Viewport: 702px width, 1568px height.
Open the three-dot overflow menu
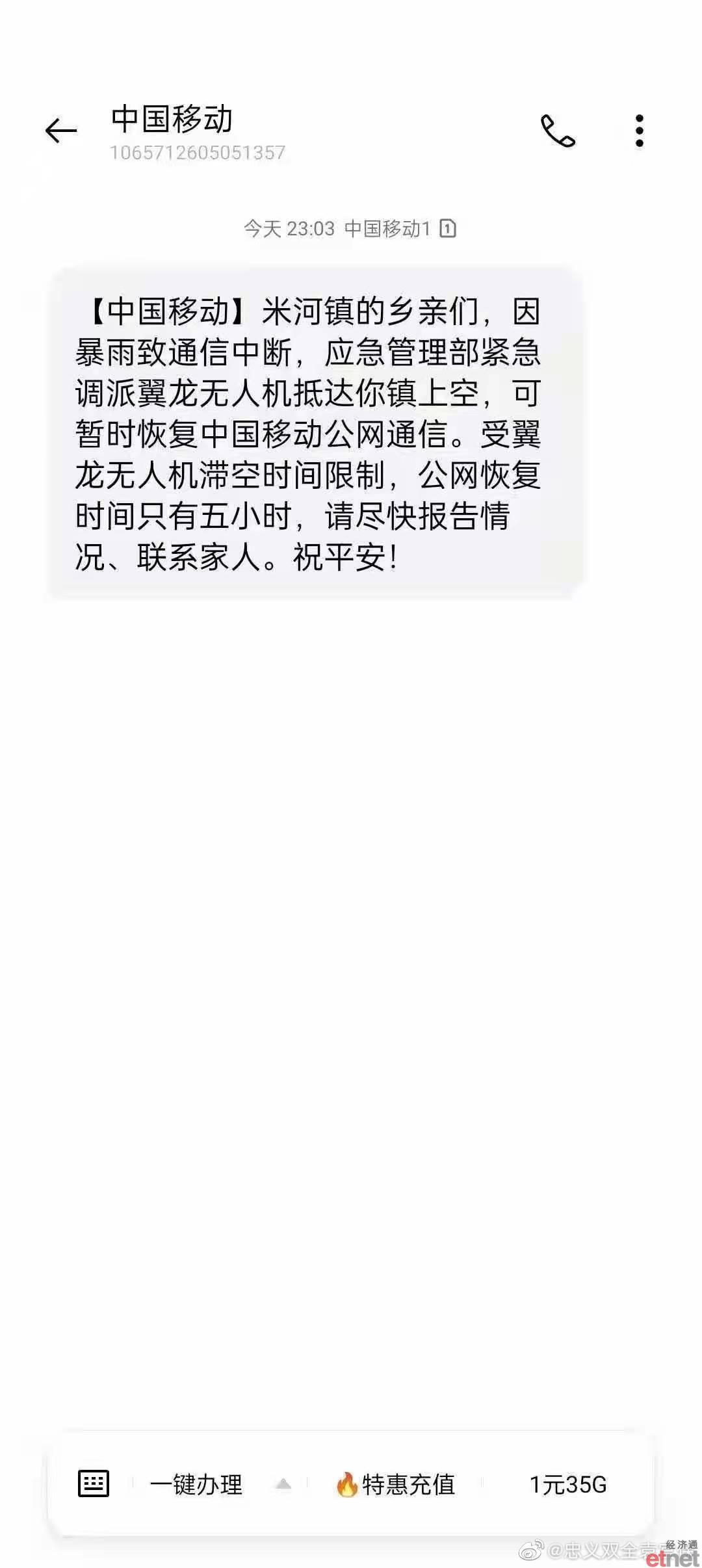tap(640, 131)
